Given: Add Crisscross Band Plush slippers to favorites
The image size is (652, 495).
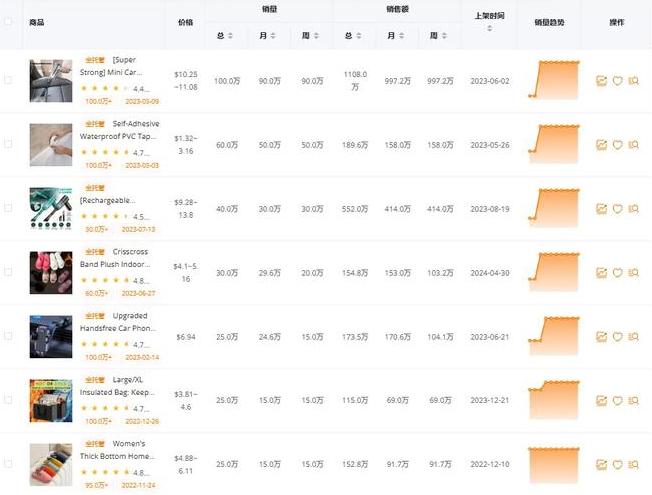Looking at the screenshot, I should pos(618,272).
